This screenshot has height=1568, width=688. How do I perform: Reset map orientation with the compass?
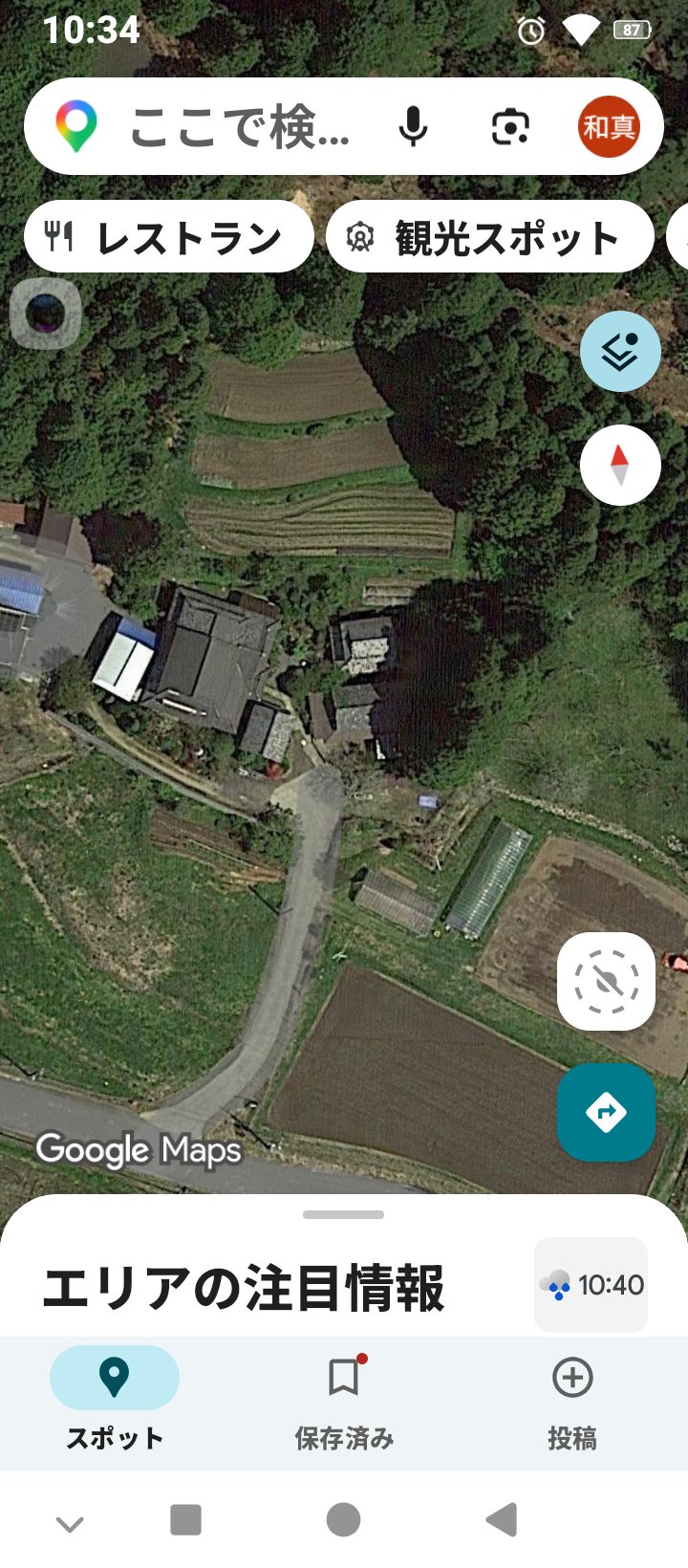[x=620, y=466]
